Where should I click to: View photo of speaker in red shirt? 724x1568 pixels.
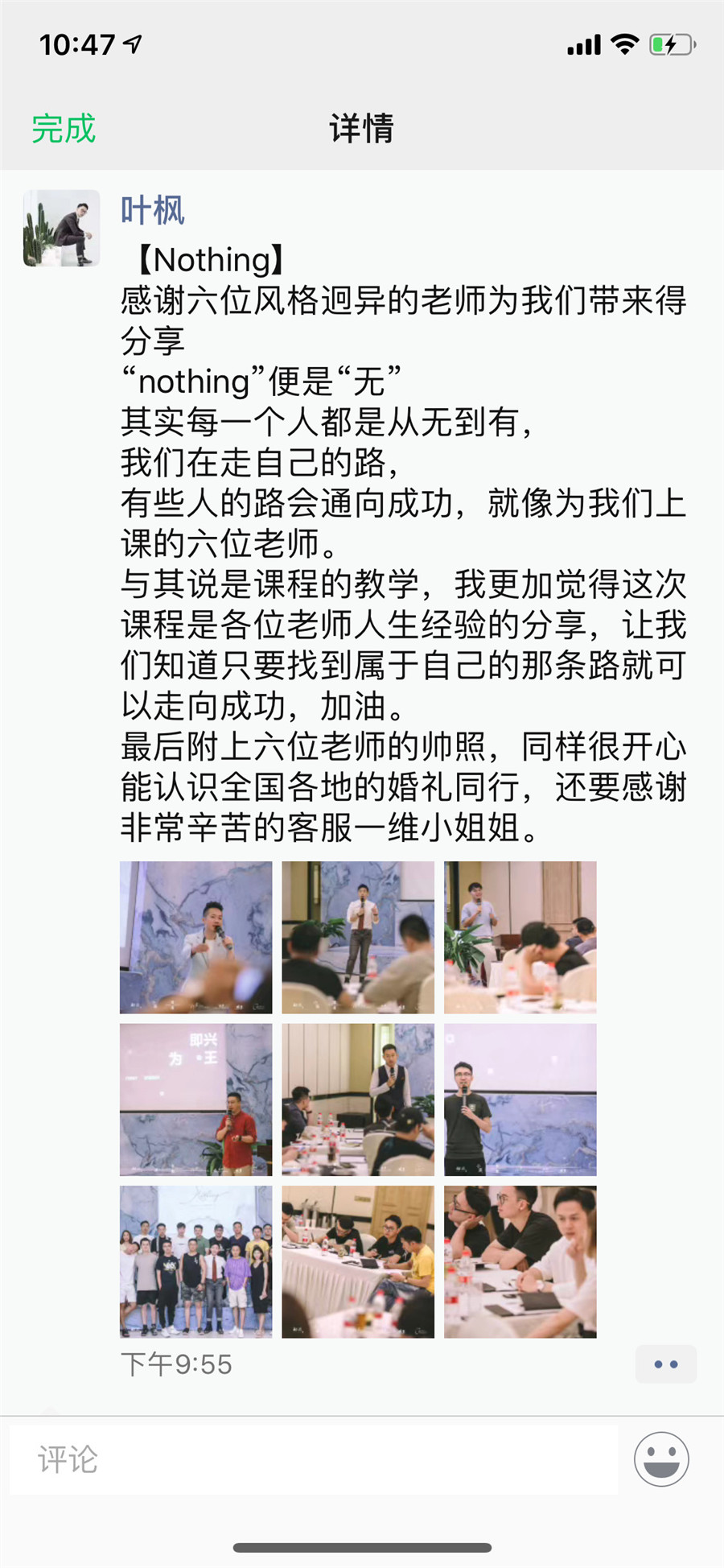(195, 1100)
